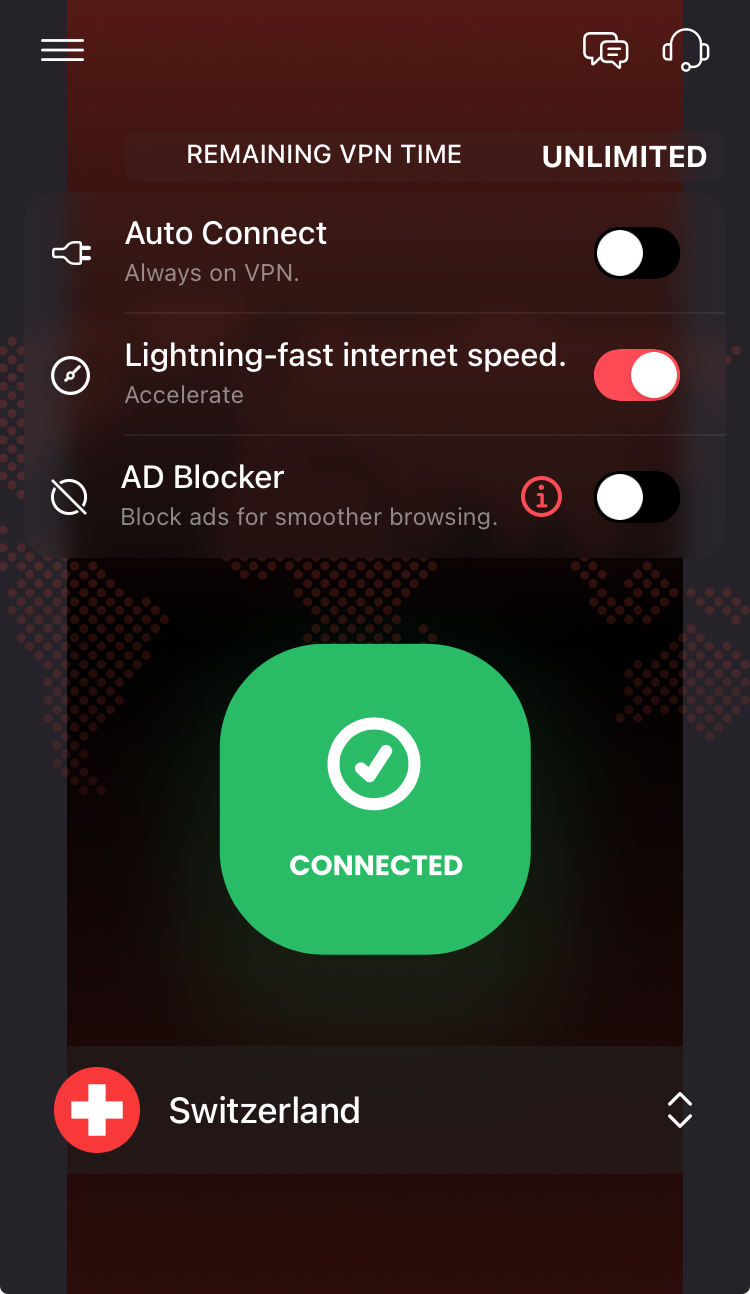Viewport: 750px width, 1294px height.
Task: View AD Blocker info details
Action: 541,497
